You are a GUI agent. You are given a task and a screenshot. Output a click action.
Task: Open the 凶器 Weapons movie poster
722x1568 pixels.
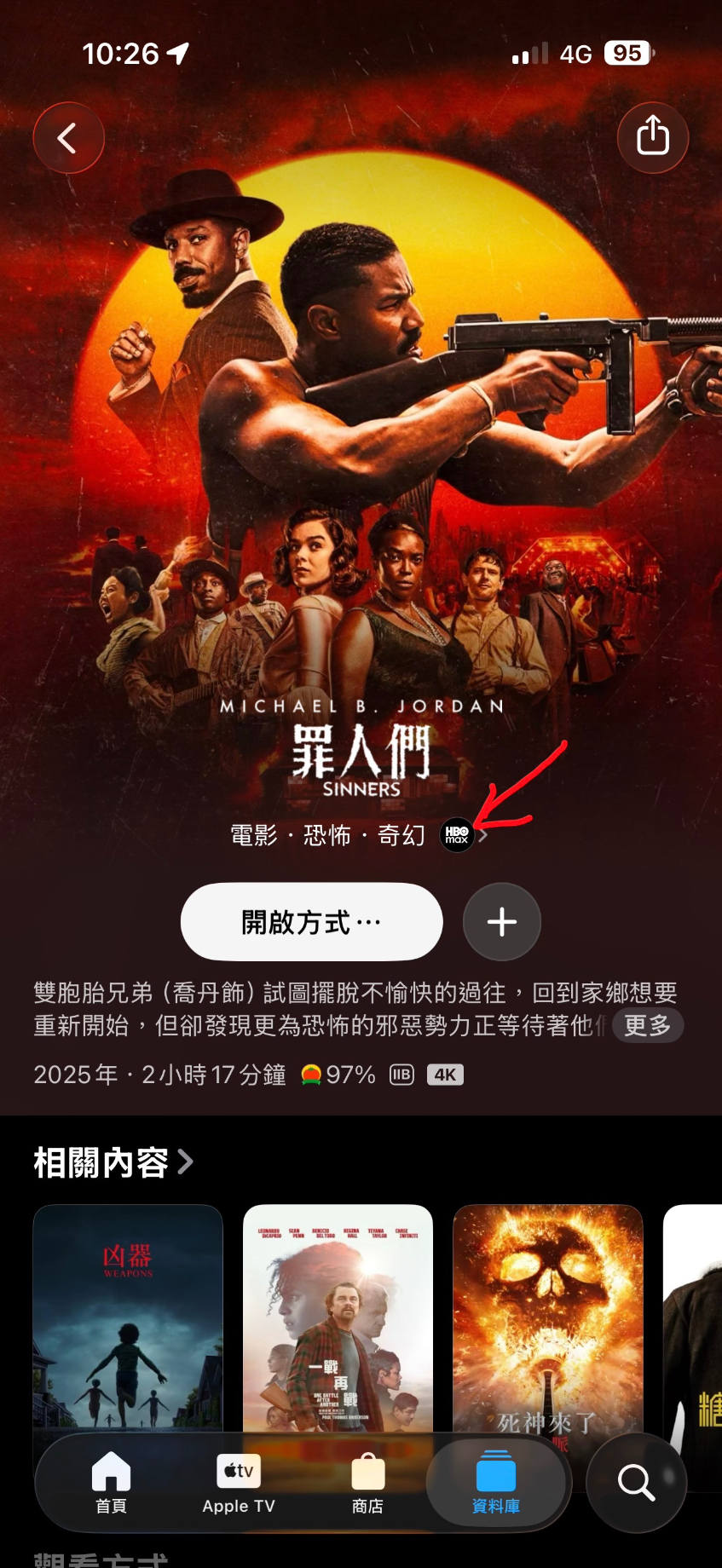128,1317
